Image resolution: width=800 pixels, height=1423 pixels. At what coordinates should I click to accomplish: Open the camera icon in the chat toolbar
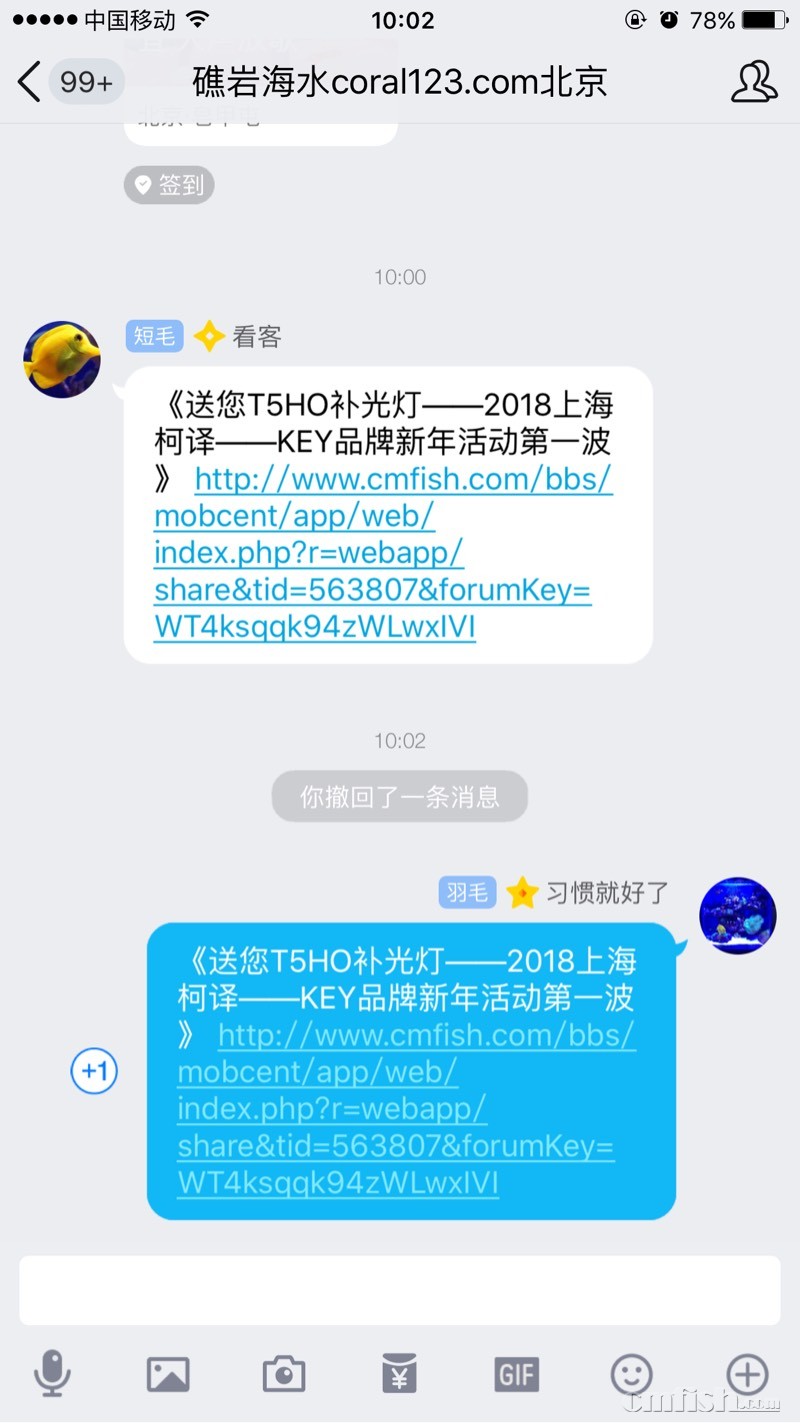pos(283,1374)
